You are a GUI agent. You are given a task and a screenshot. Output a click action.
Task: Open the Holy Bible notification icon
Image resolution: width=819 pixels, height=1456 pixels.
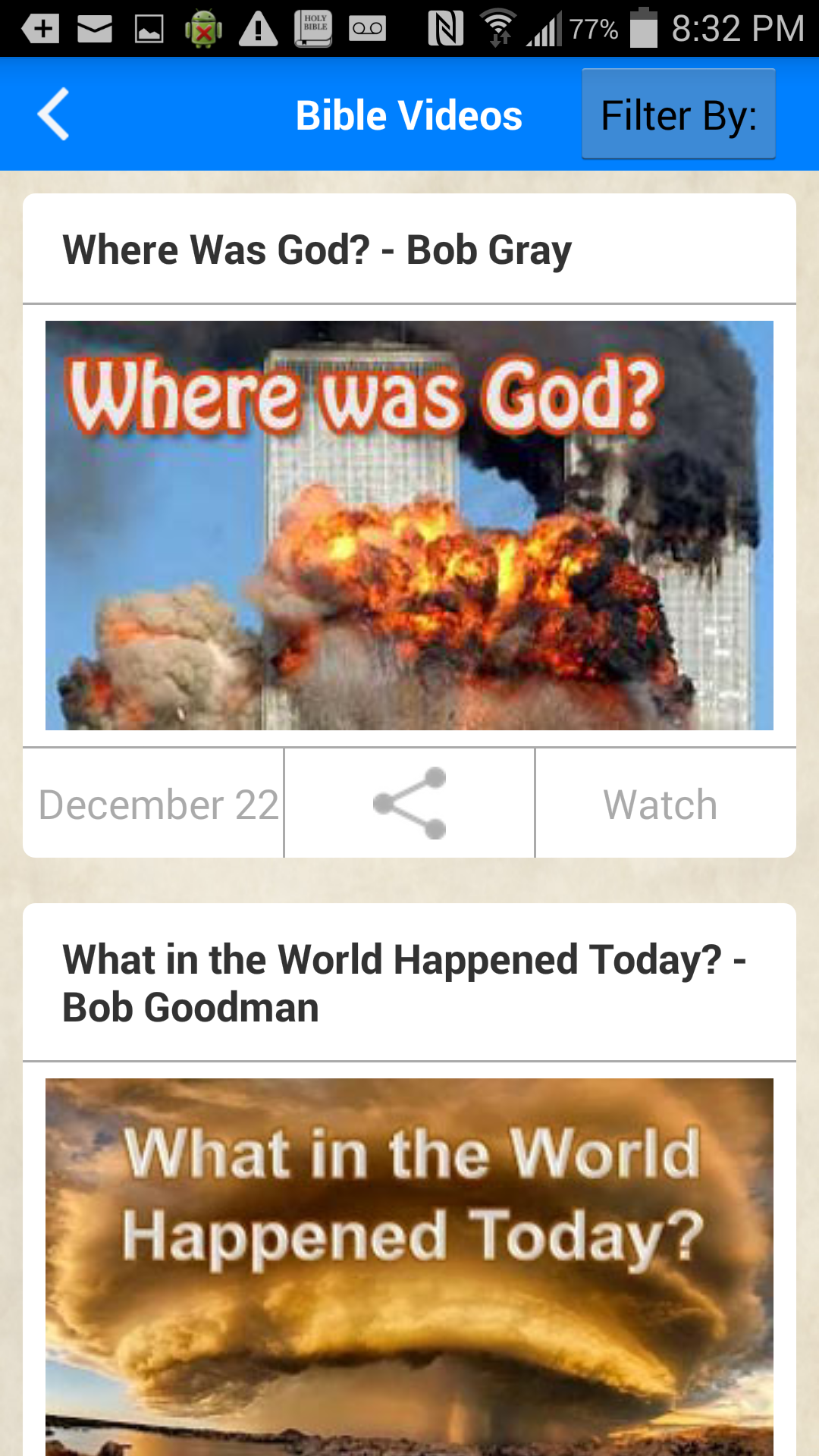[x=312, y=28]
